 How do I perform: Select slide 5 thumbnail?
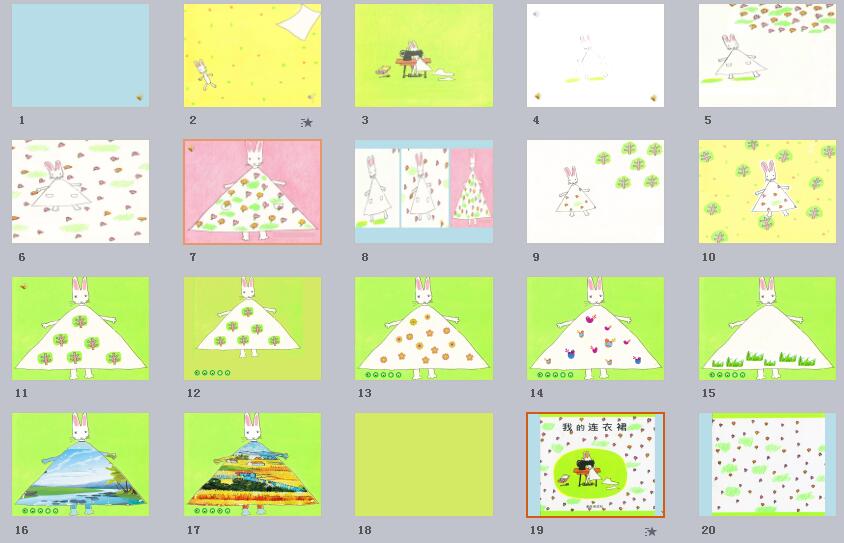(767, 55)
